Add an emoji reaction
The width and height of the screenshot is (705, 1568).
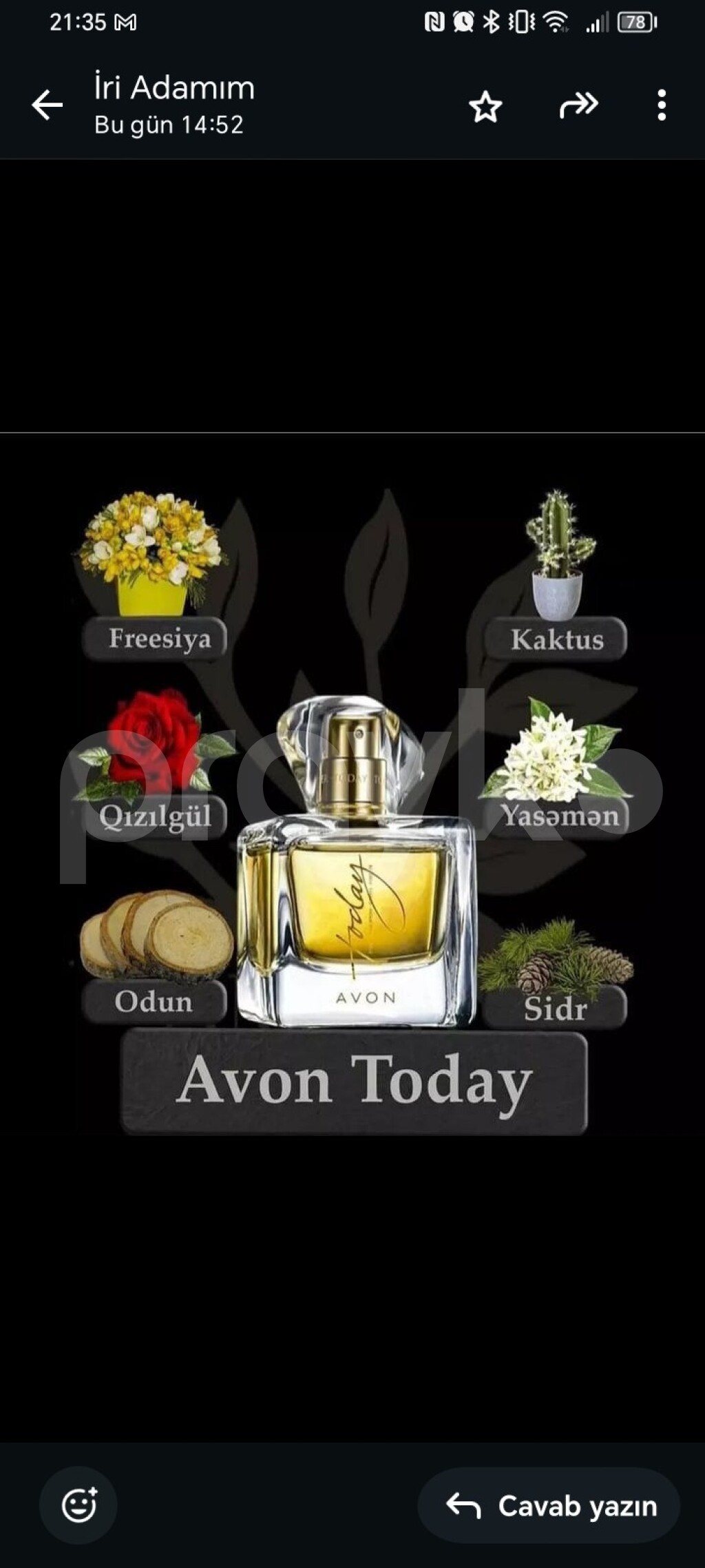pyautogui.click(x=78, y=1505)
